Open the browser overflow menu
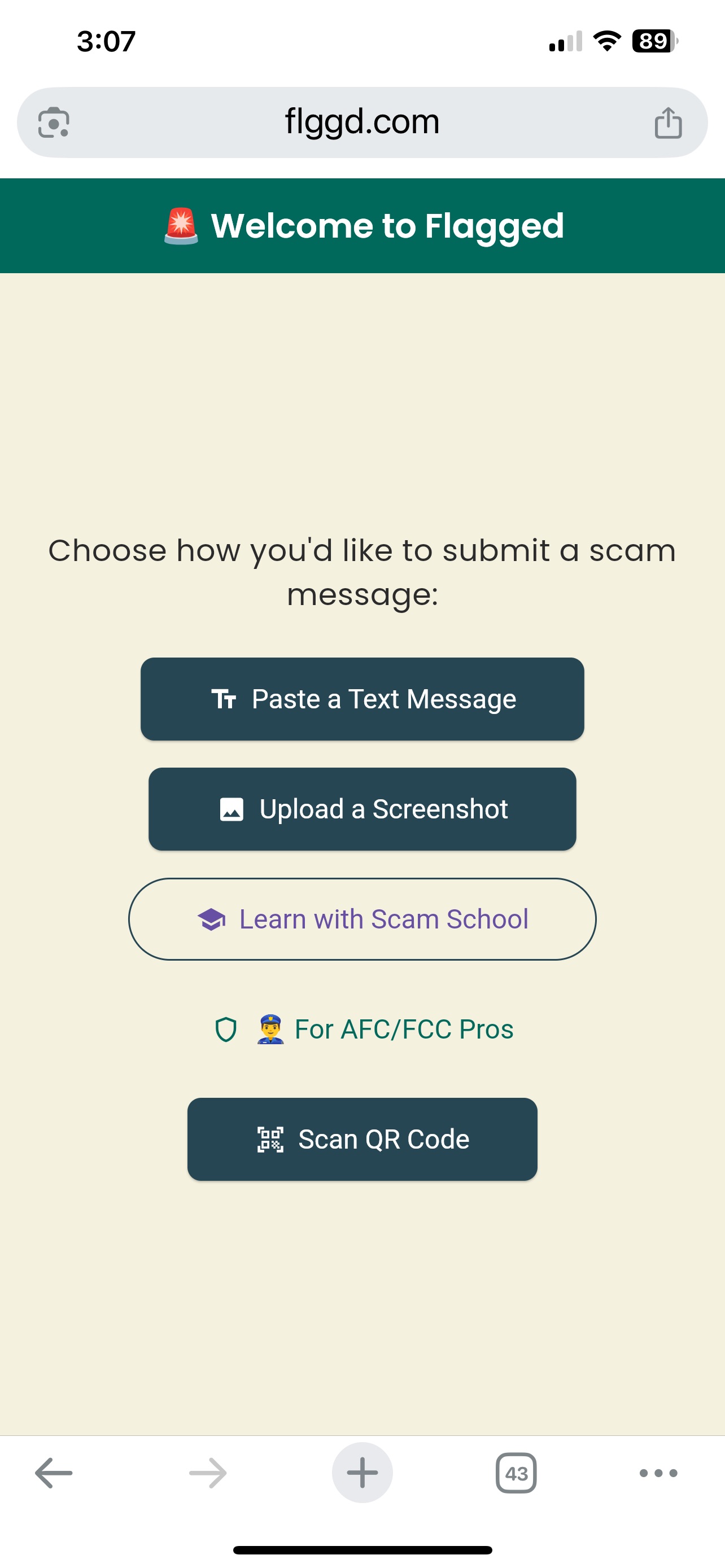This screenshot has height=1568, width=725. point(658,1473)
